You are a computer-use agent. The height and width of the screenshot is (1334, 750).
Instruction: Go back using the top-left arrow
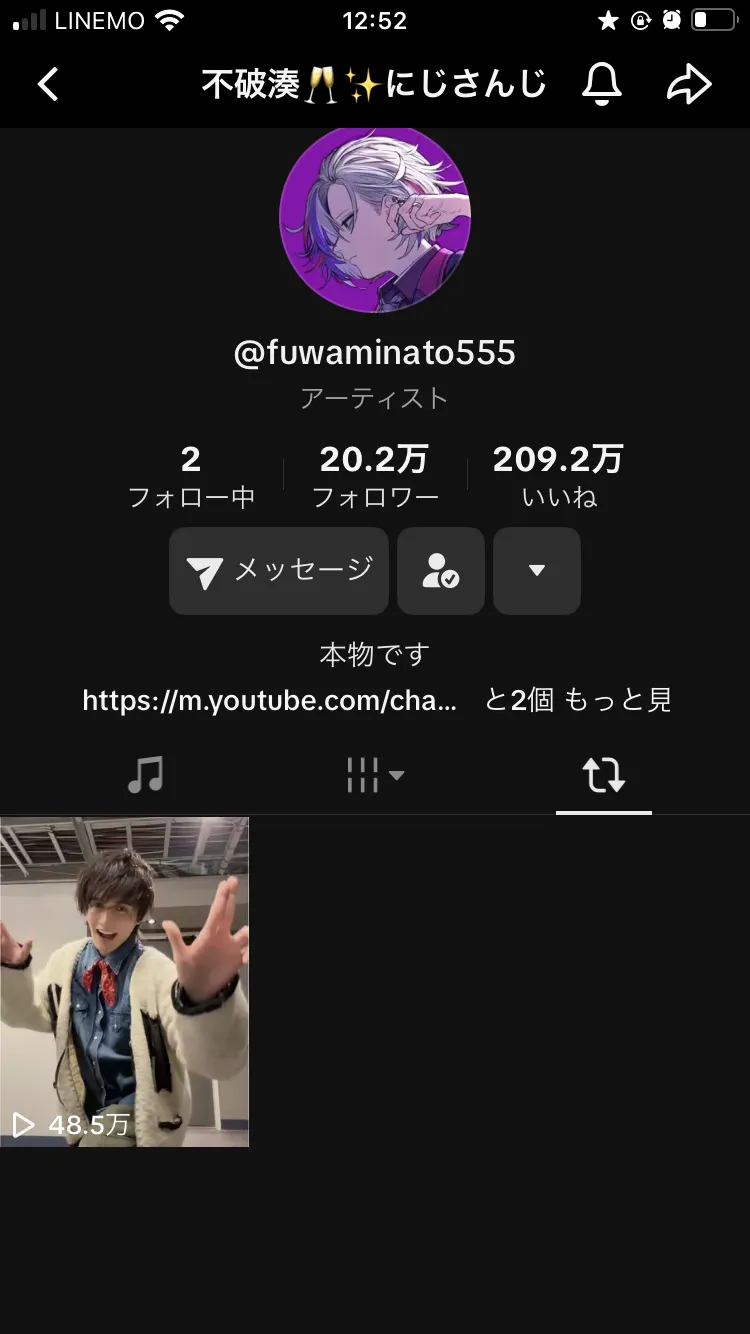tap(48, 85)
